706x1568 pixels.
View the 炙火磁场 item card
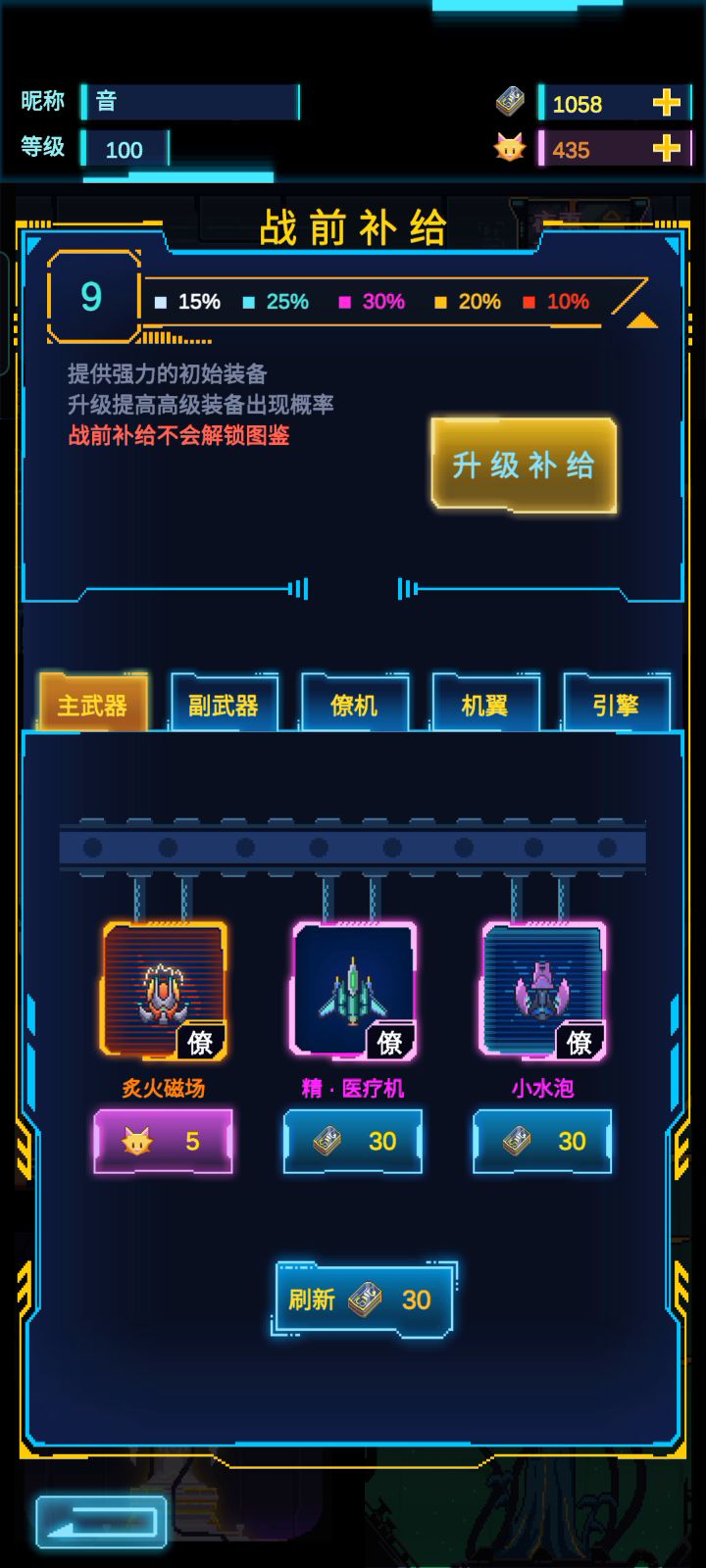[x=165, y=991]
